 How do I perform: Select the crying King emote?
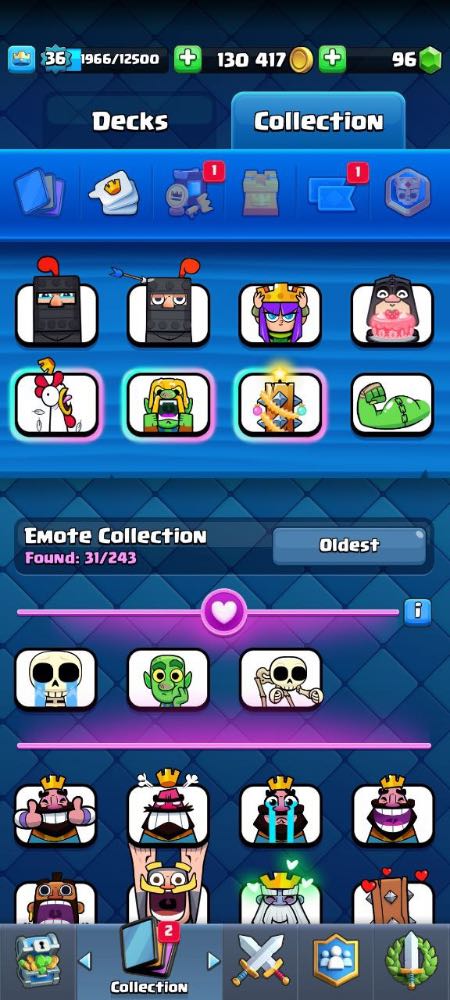pyautogui.click(x=280, y=811)
